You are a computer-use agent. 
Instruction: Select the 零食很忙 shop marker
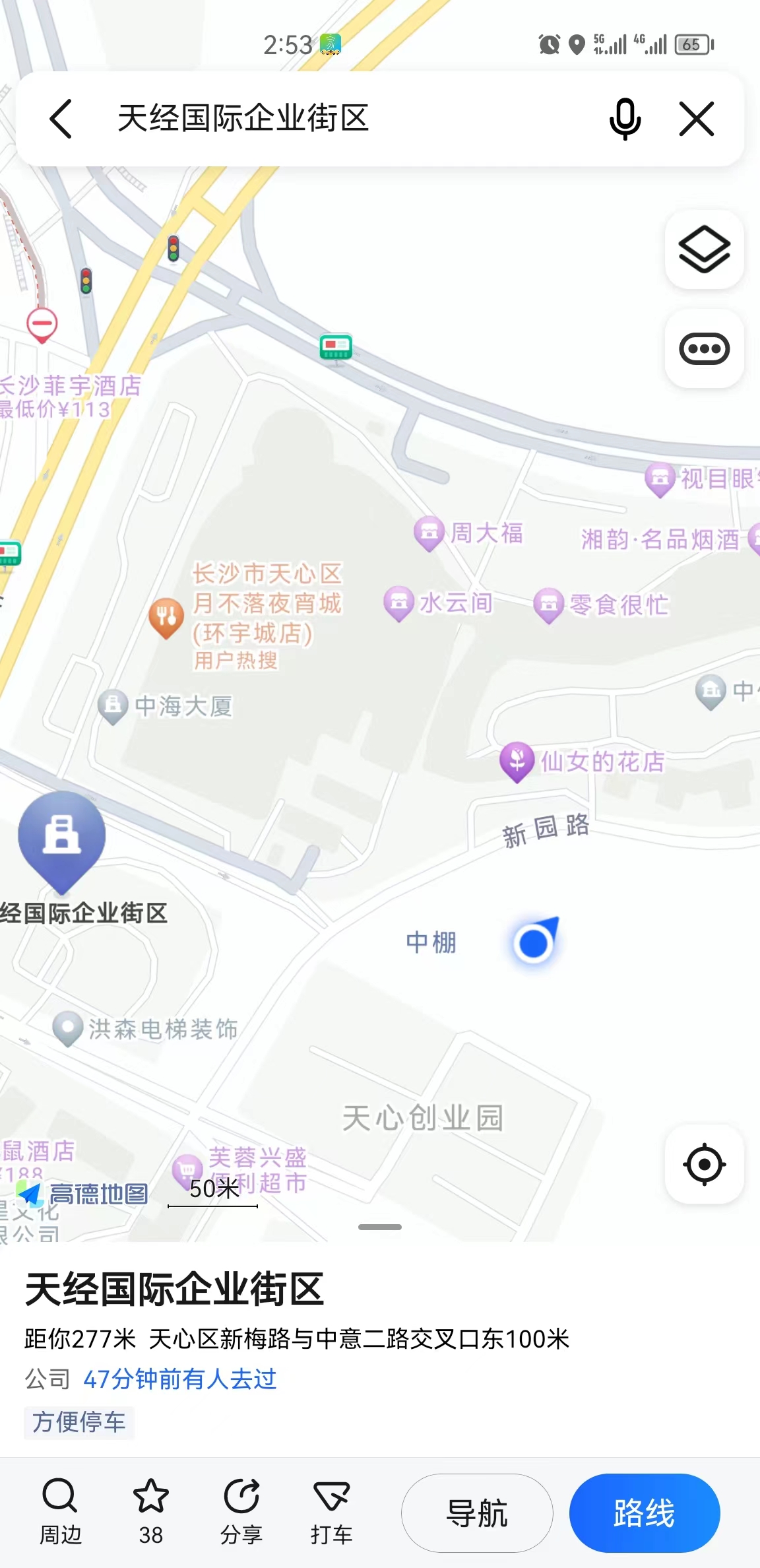click(x=549, y=604)
